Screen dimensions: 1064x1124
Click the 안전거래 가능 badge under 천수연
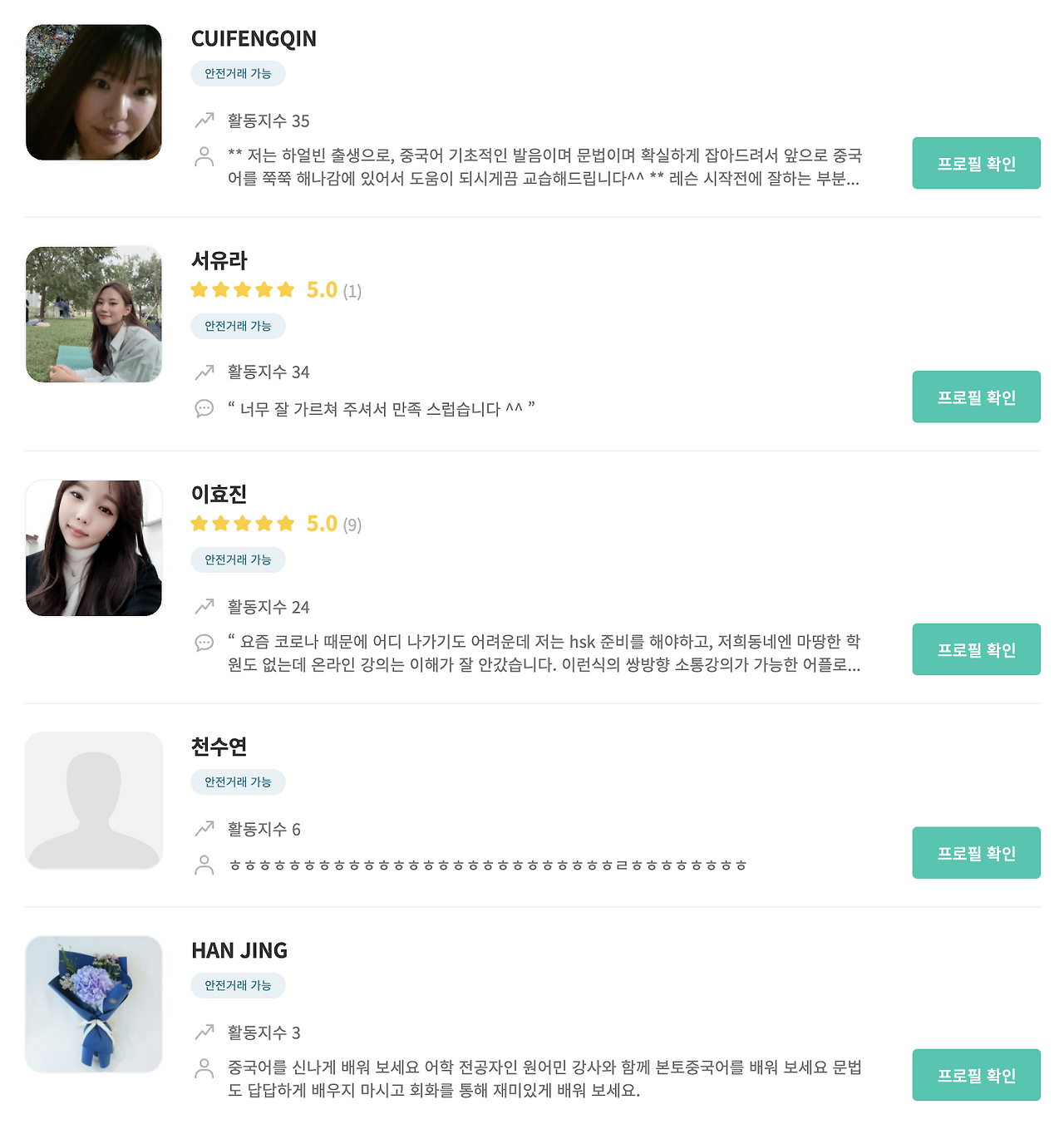pyautogui.click(x=238, y=781)
